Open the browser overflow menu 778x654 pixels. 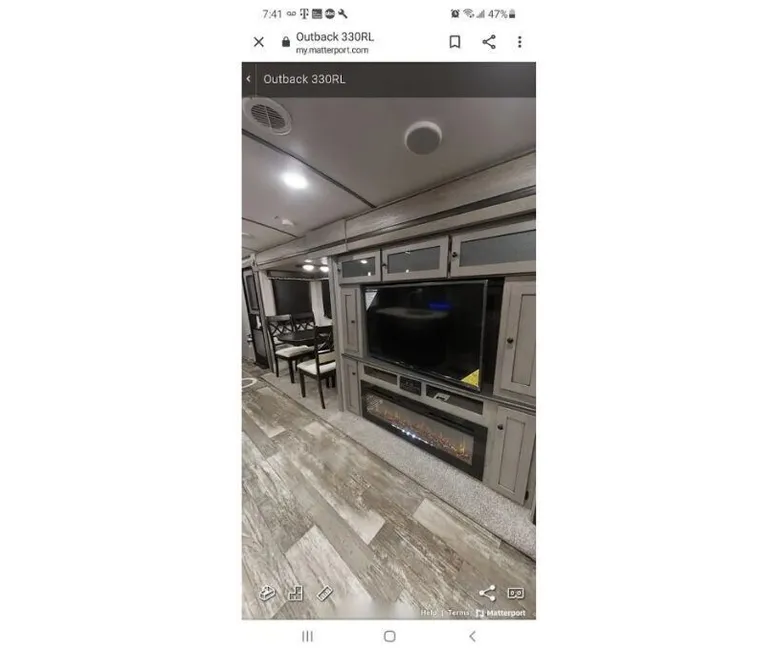519,42
